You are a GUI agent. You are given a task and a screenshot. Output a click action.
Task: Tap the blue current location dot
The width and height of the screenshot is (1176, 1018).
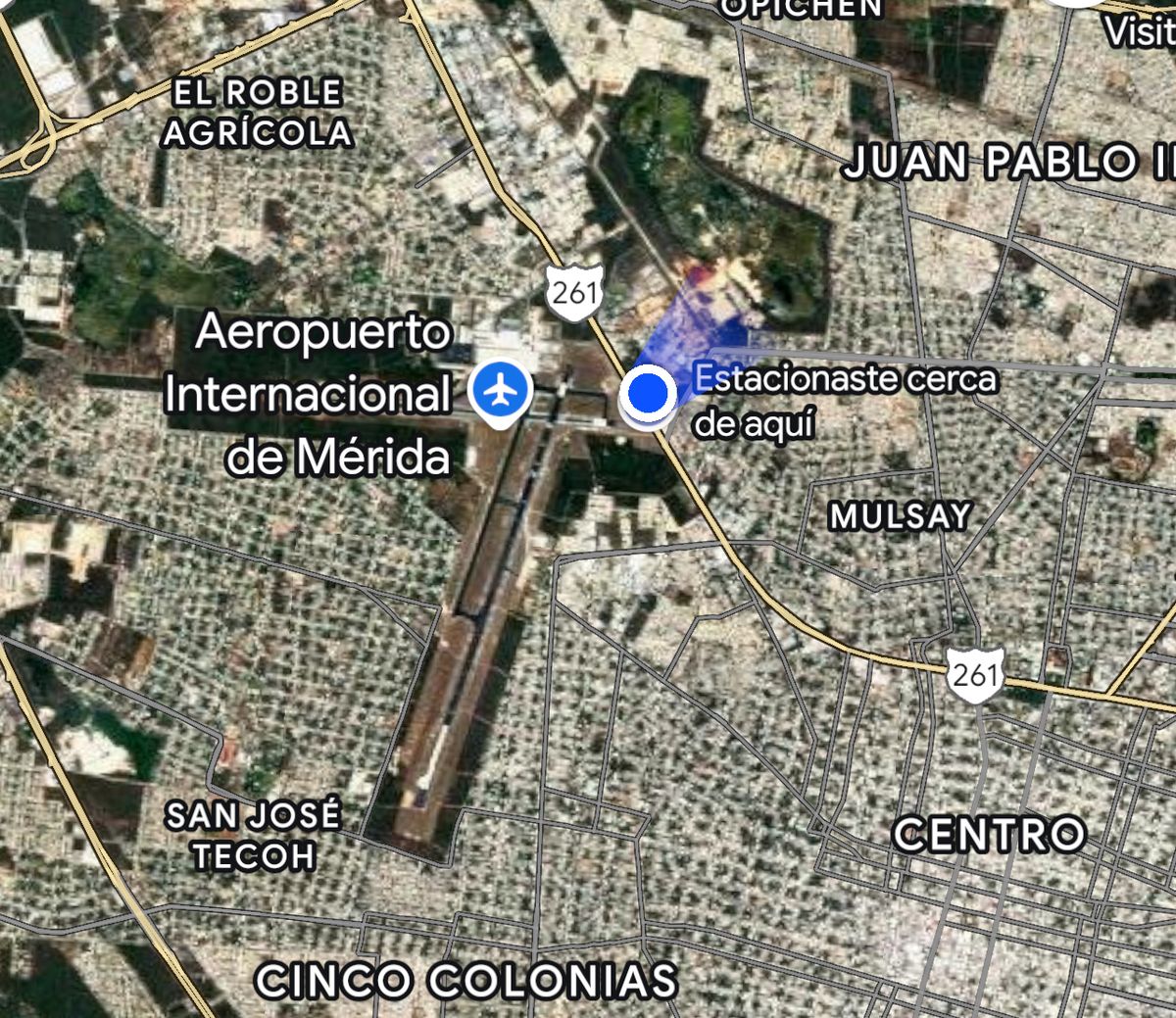point(648,394)
